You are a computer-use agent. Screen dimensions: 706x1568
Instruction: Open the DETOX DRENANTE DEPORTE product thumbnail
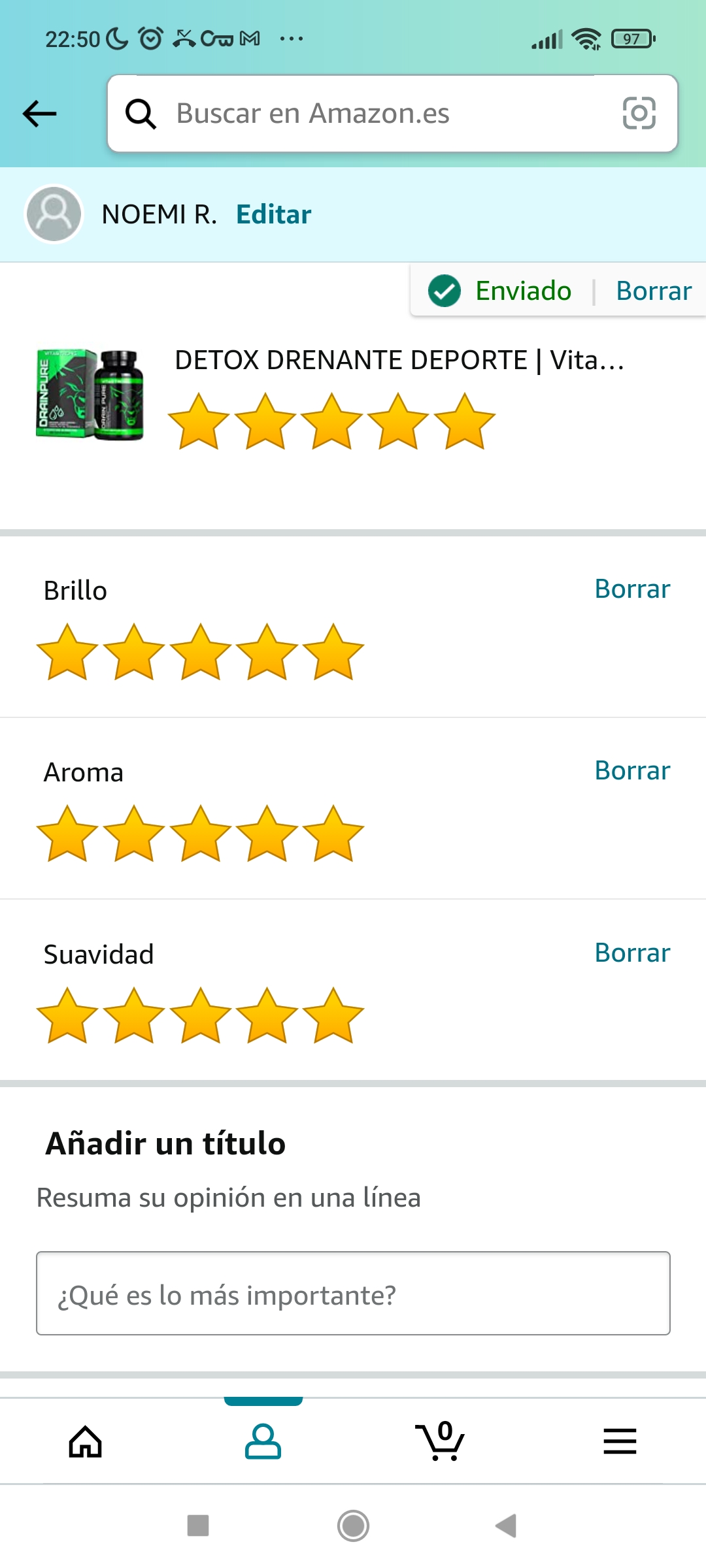click(x=90, y=395)
